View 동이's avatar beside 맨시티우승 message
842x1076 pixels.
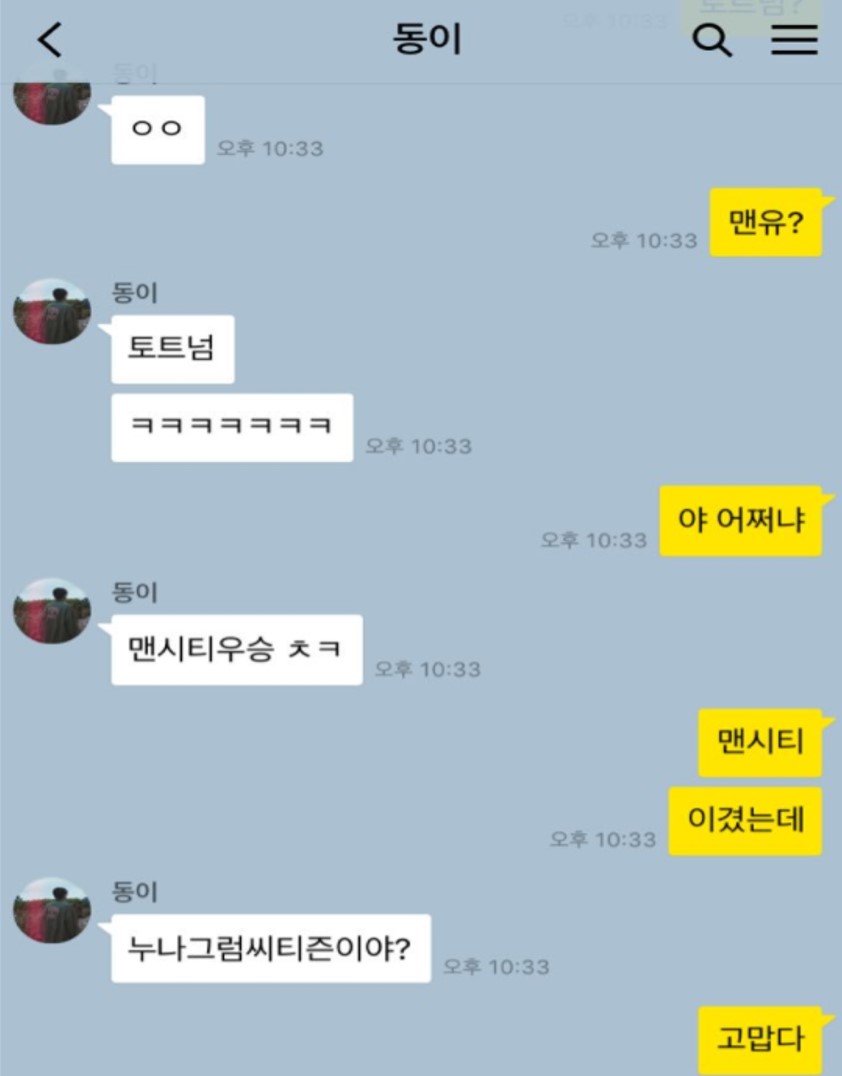pyautogui.click(x=52, y=610)
